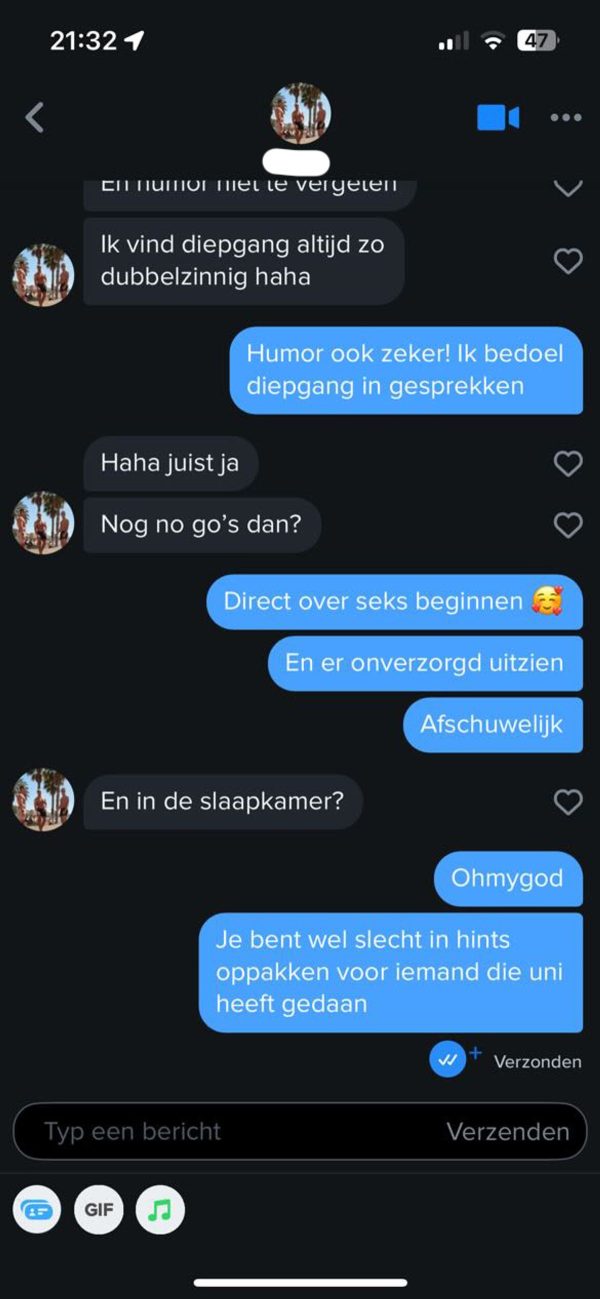Open the GIF picker
Viewport: 600px width, 1299px height.
[98, 1210]
